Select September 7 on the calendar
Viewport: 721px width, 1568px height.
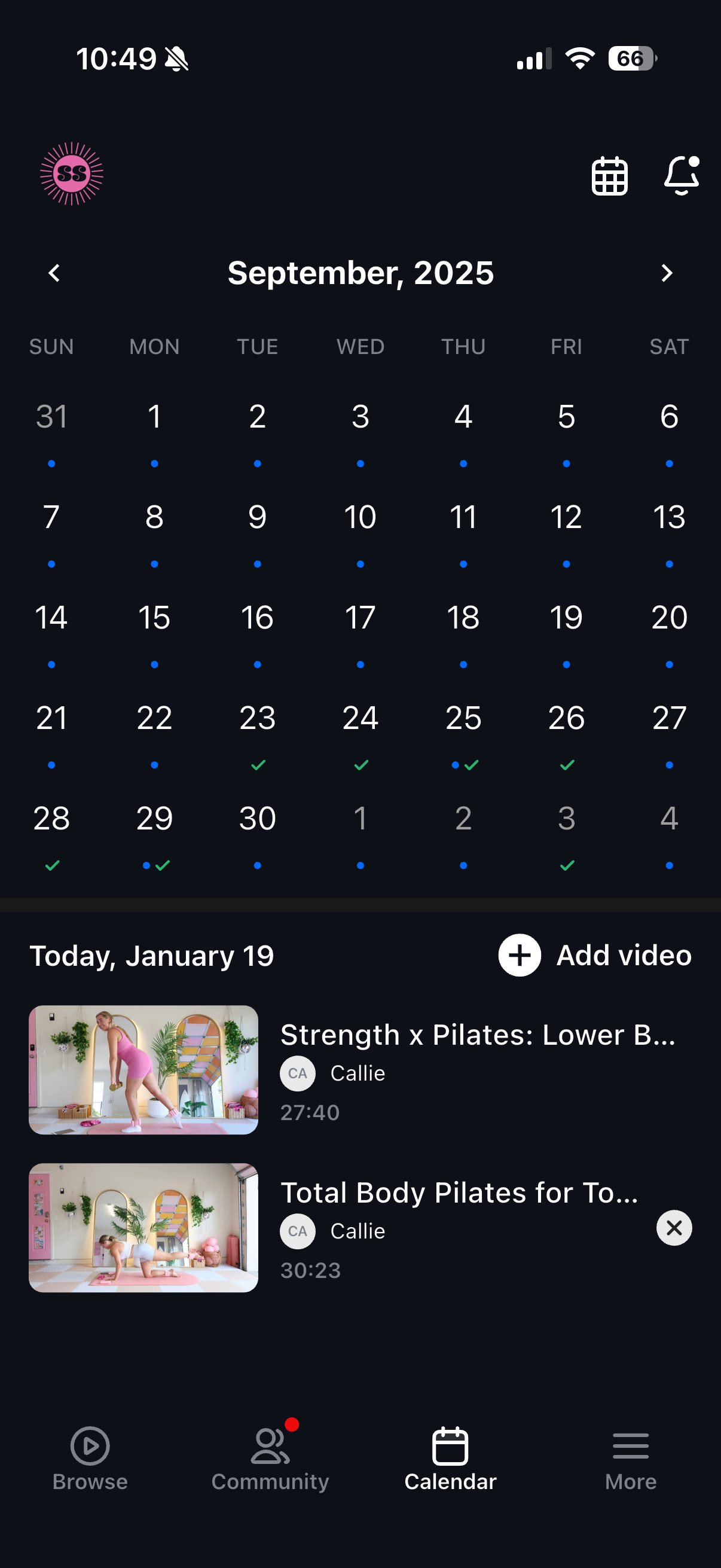(52, 517)
